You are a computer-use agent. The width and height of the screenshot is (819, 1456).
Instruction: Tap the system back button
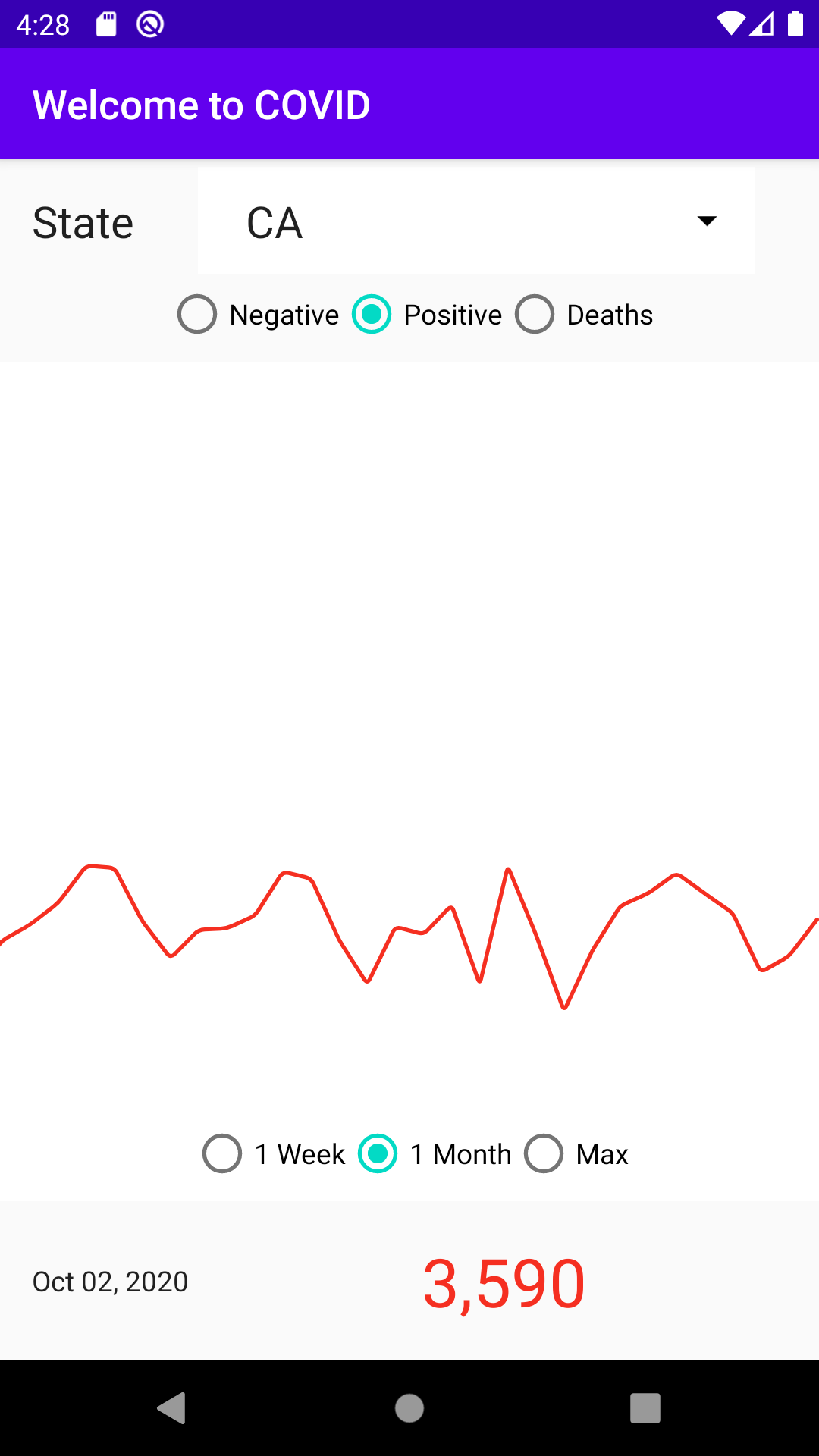click(172, 1408)
